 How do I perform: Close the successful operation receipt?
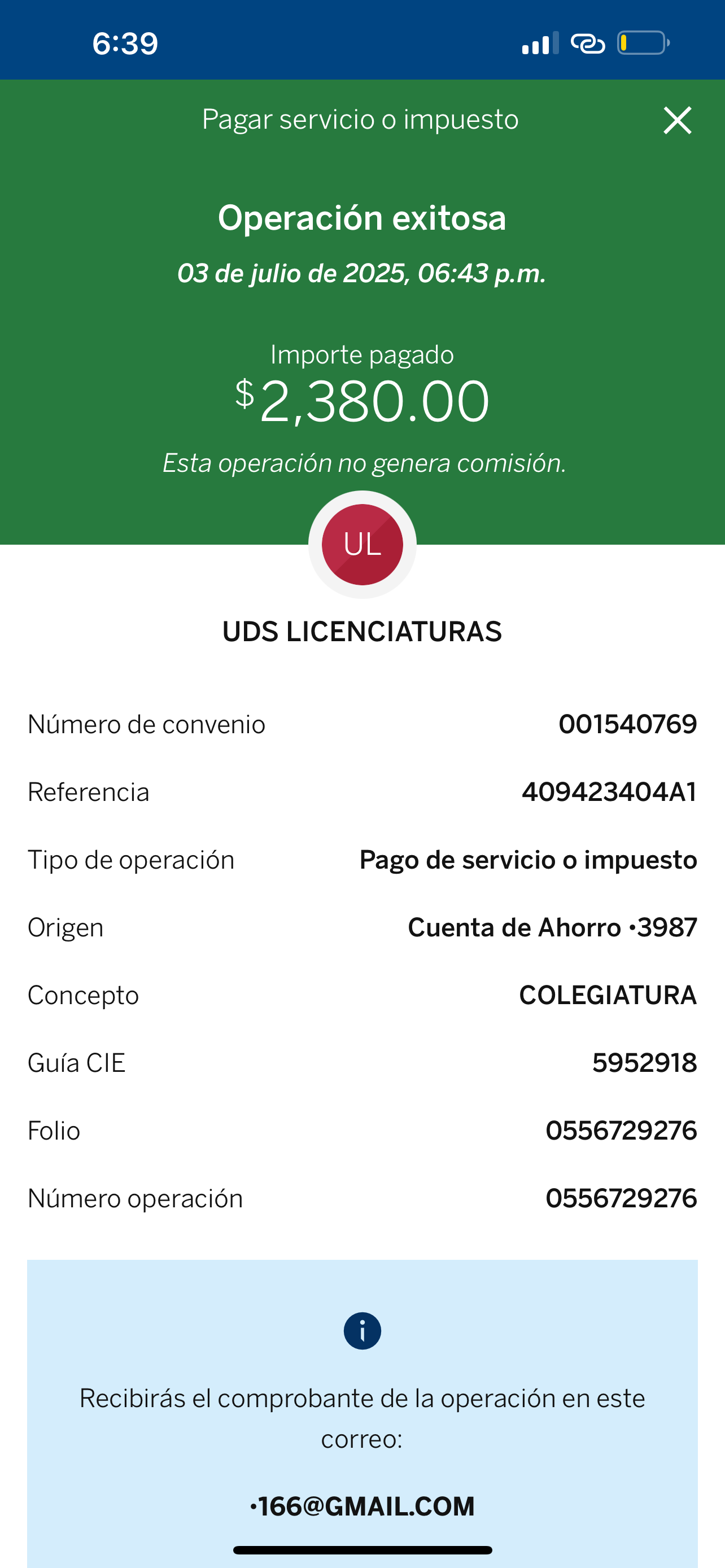click(x=677, y=120)
